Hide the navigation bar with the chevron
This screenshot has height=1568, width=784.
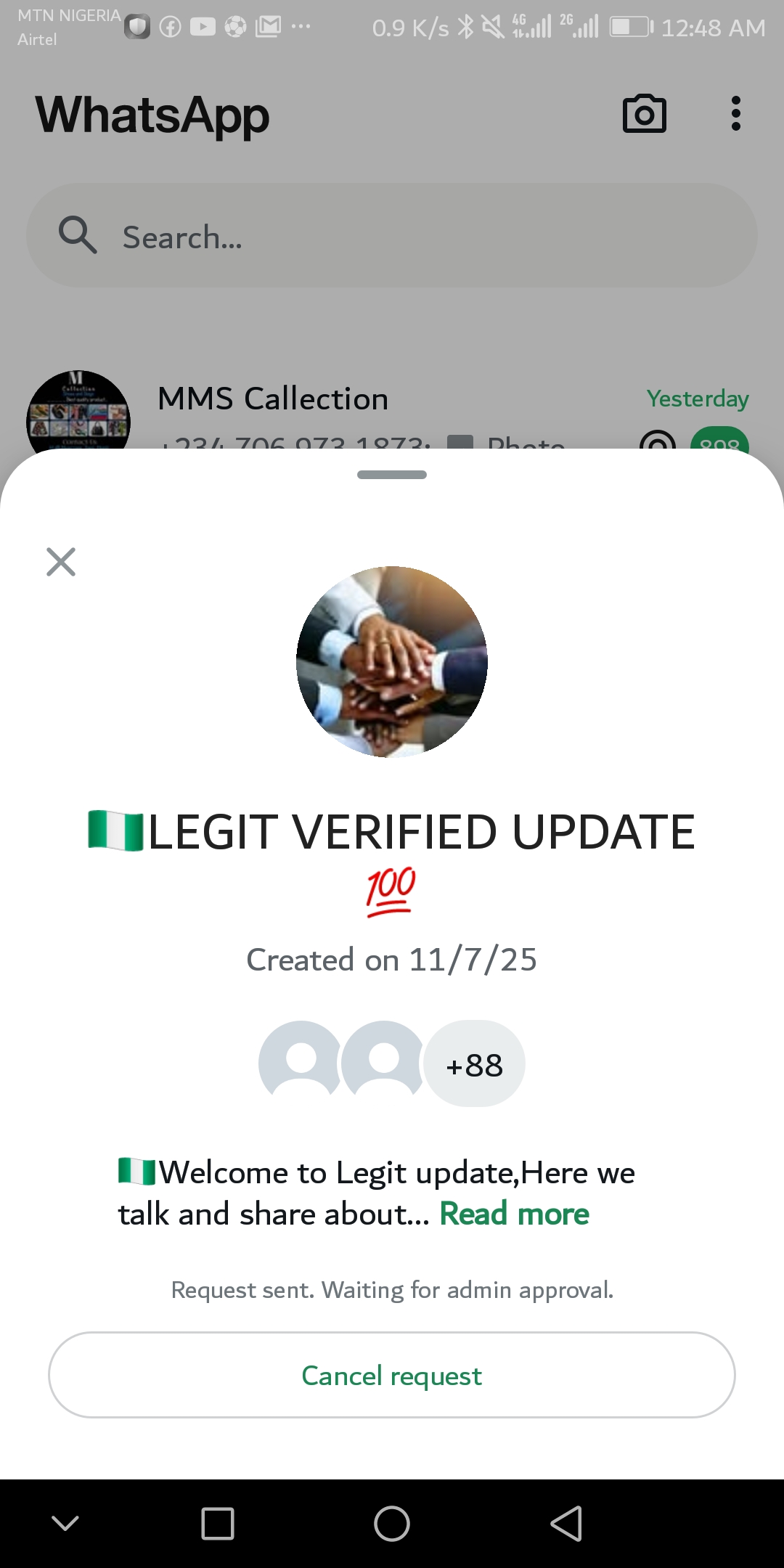pos(65,1523)
